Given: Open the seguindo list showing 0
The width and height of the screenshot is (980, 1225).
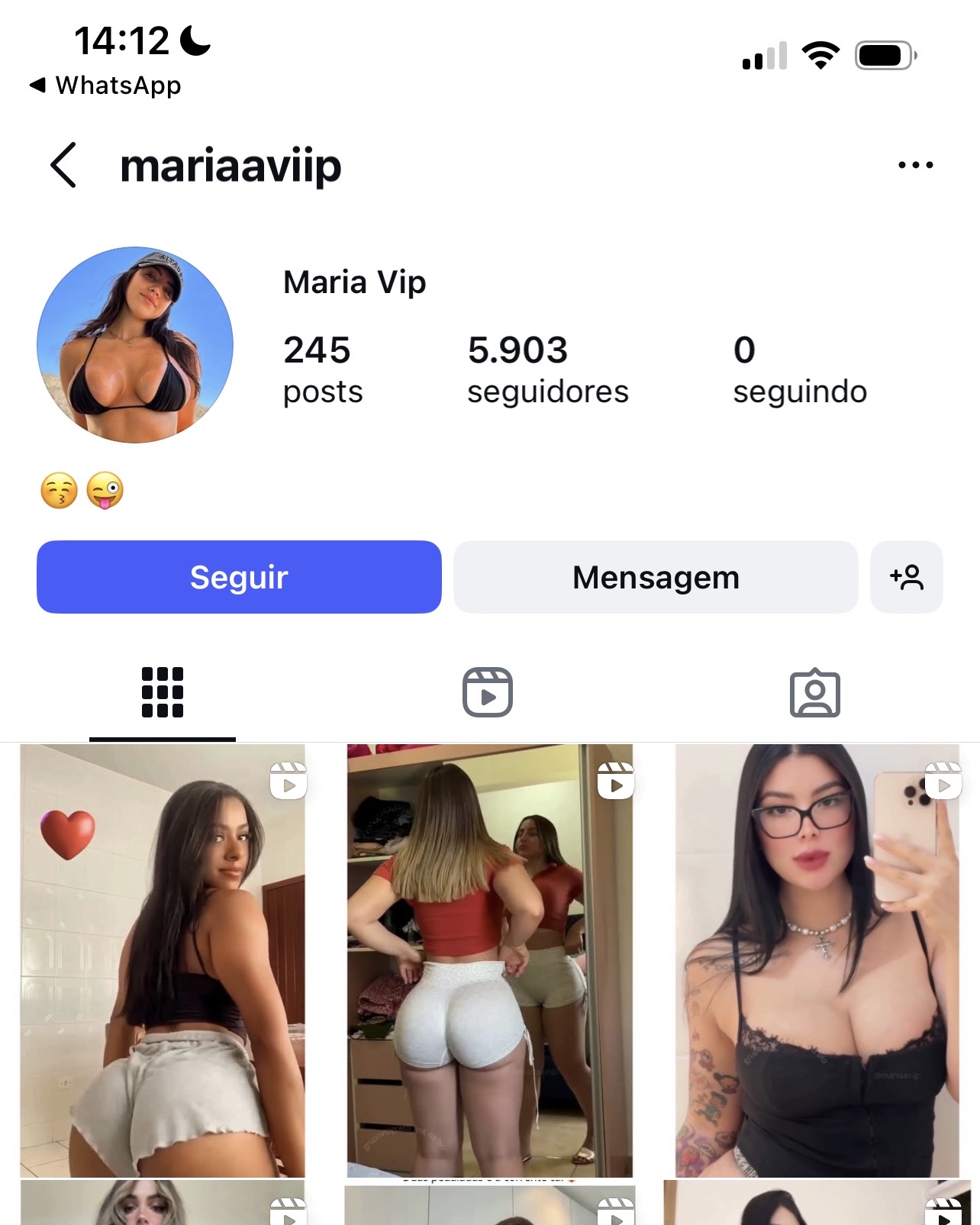Looking at the screenshot, I should click(x=798, y=369).
